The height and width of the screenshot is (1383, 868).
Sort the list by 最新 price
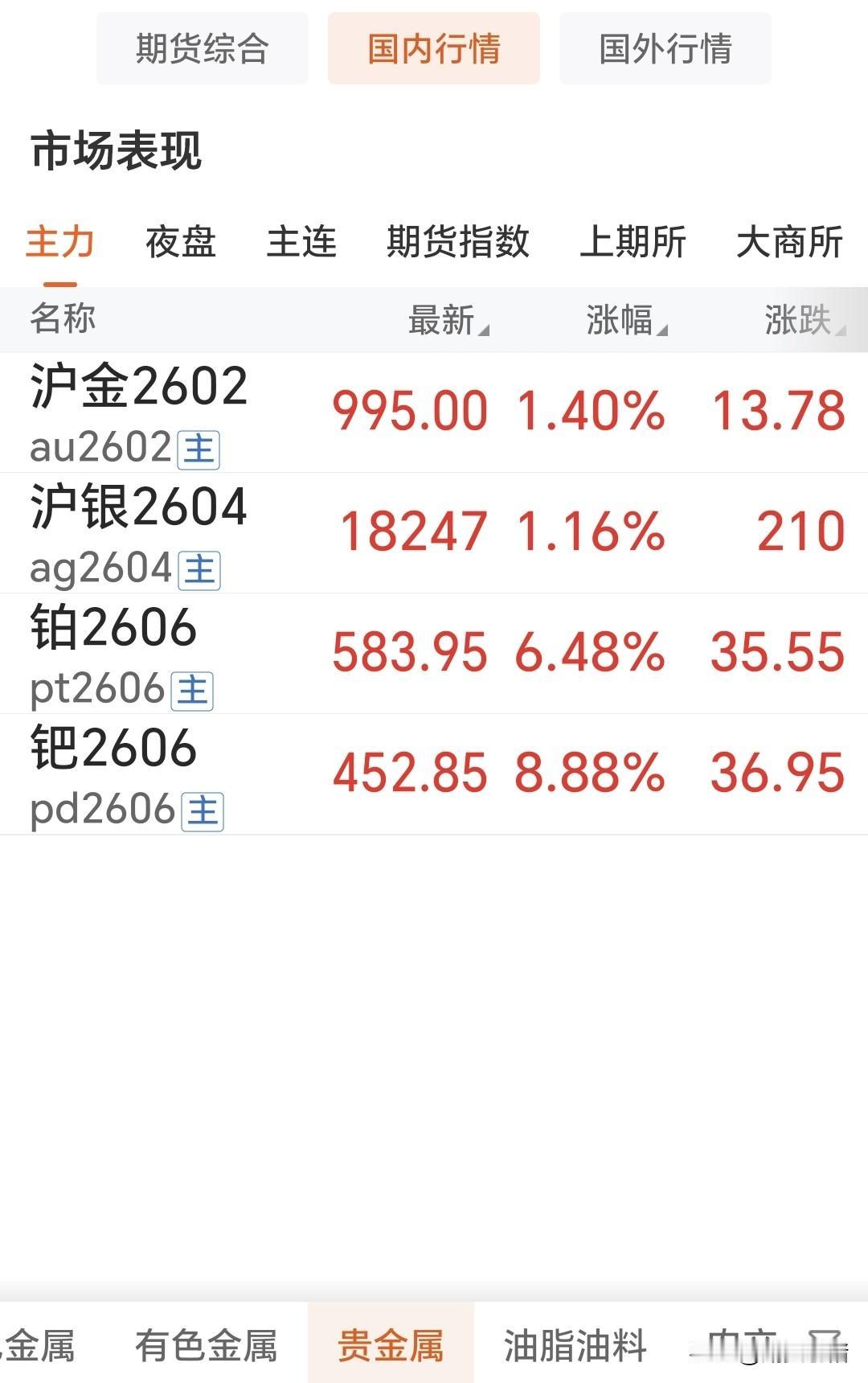(448, 320)
